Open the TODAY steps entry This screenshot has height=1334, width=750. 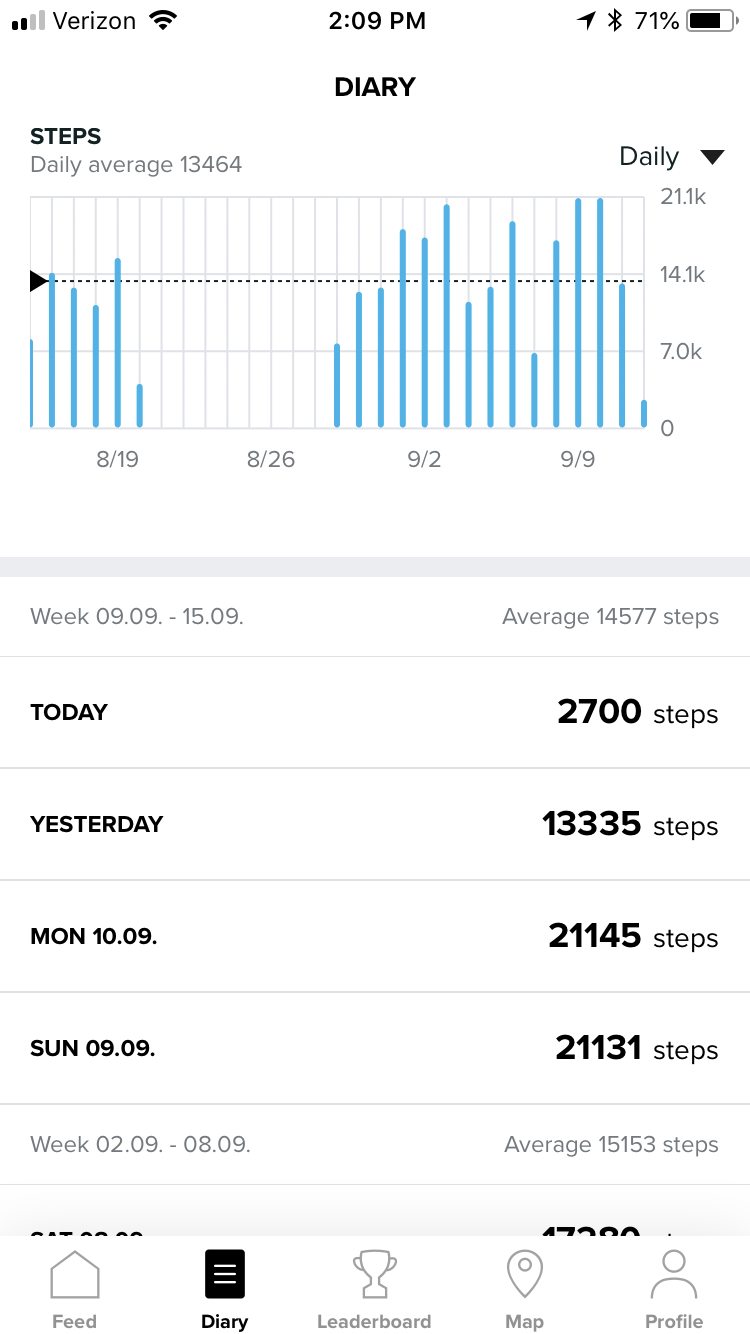coord(375,713)
